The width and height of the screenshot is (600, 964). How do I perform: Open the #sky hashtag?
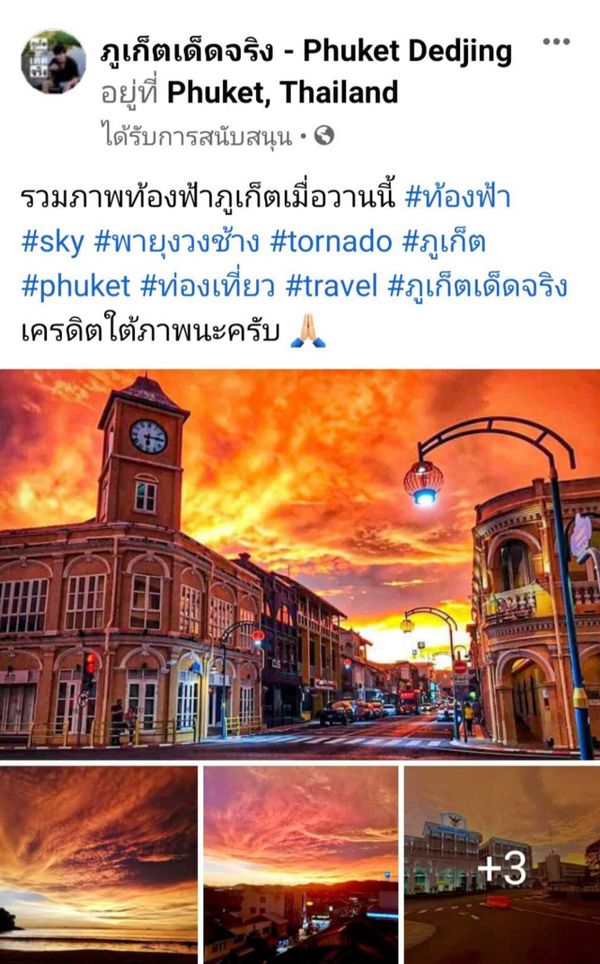[52, 242]
